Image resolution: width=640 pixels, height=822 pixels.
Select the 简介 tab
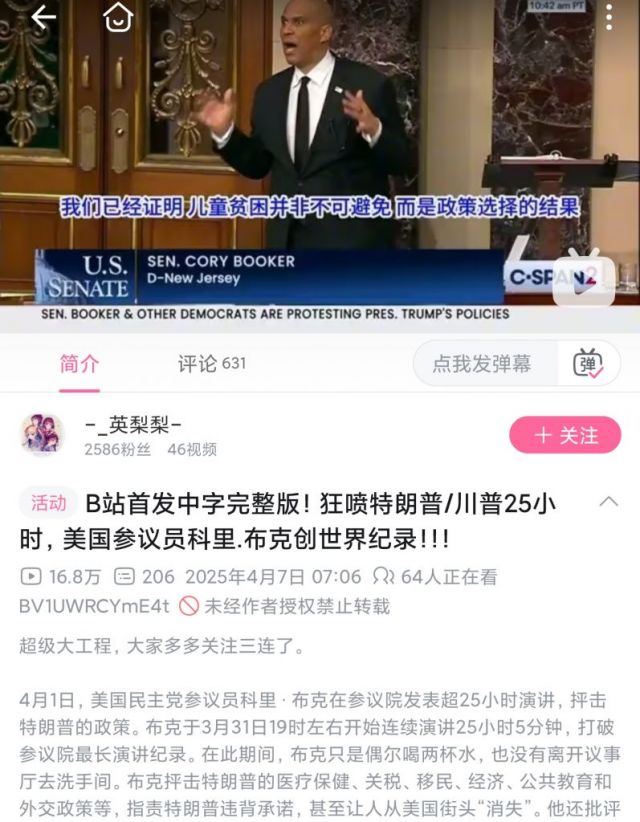click(79, 363)
